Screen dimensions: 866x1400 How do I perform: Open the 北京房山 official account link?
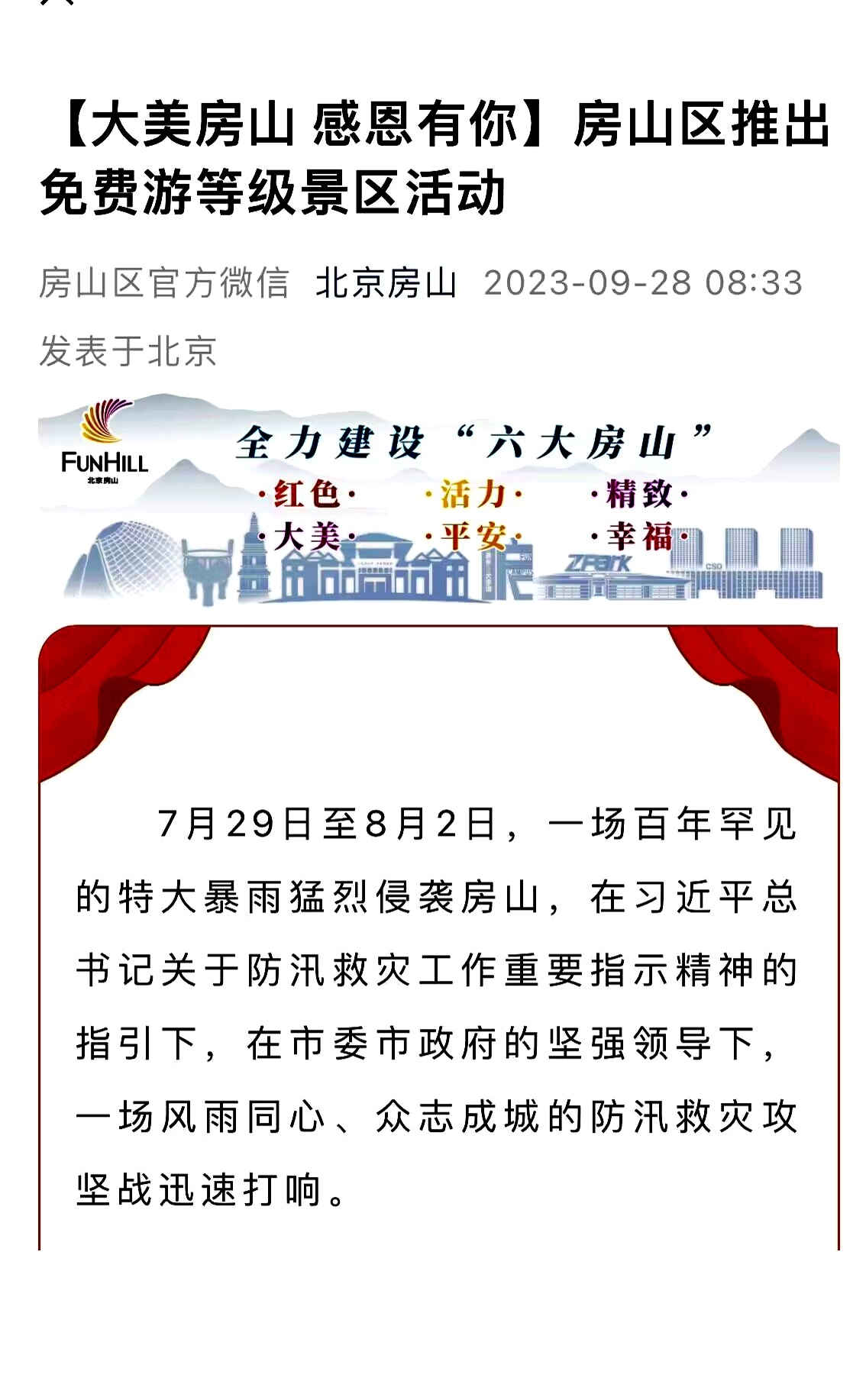click(386, 283)
